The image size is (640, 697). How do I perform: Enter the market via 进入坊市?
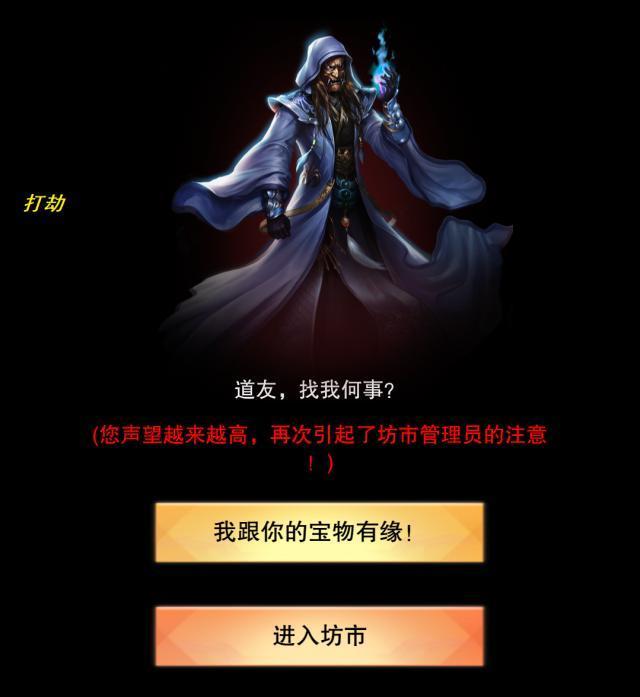tap(319, 636)
